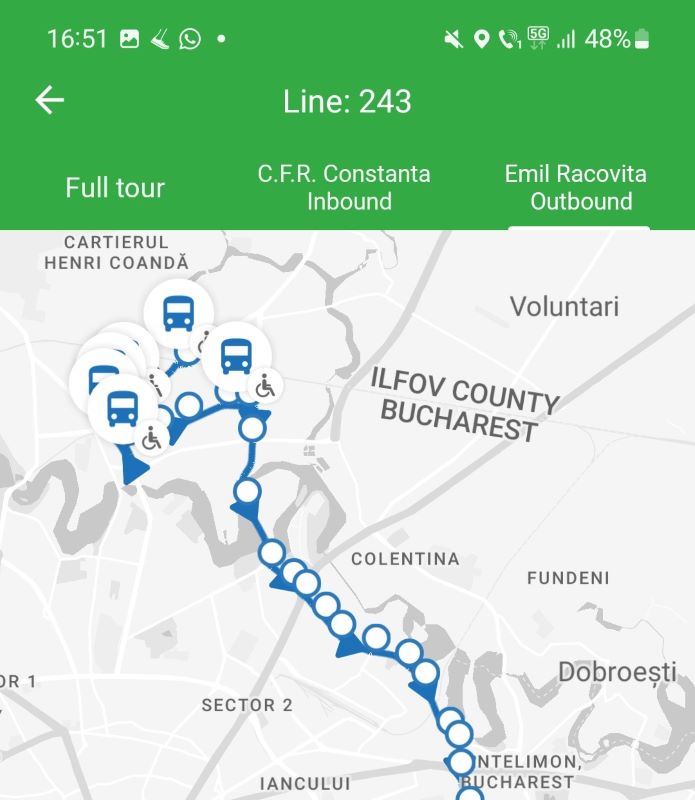This screenshot has width=695, height=800.
Task: Select the C.F.R. Constanta Inbound tab
Action: pos(345,187)
